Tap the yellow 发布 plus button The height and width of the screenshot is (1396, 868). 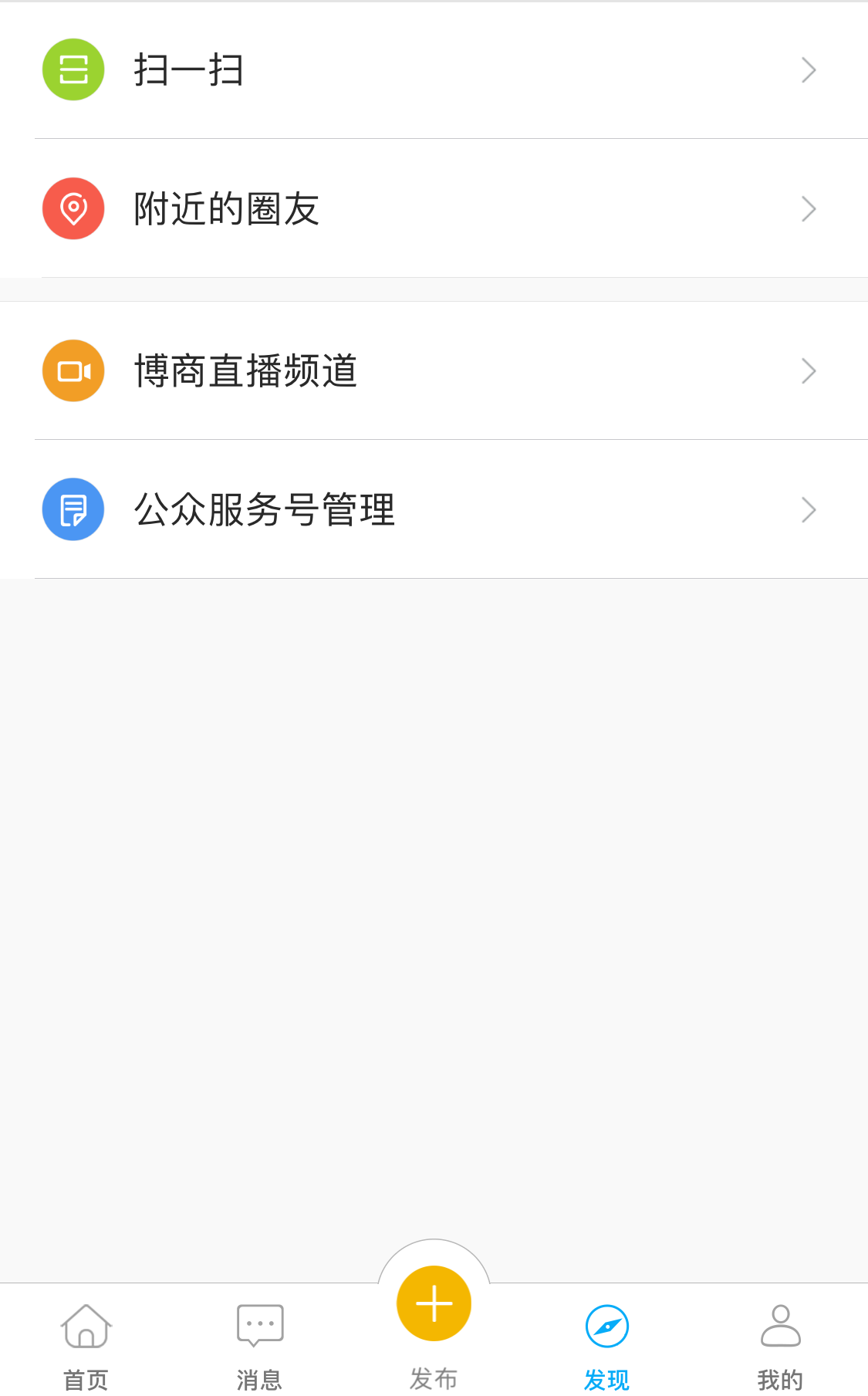pyautogui.click(x=434, y=1303)
